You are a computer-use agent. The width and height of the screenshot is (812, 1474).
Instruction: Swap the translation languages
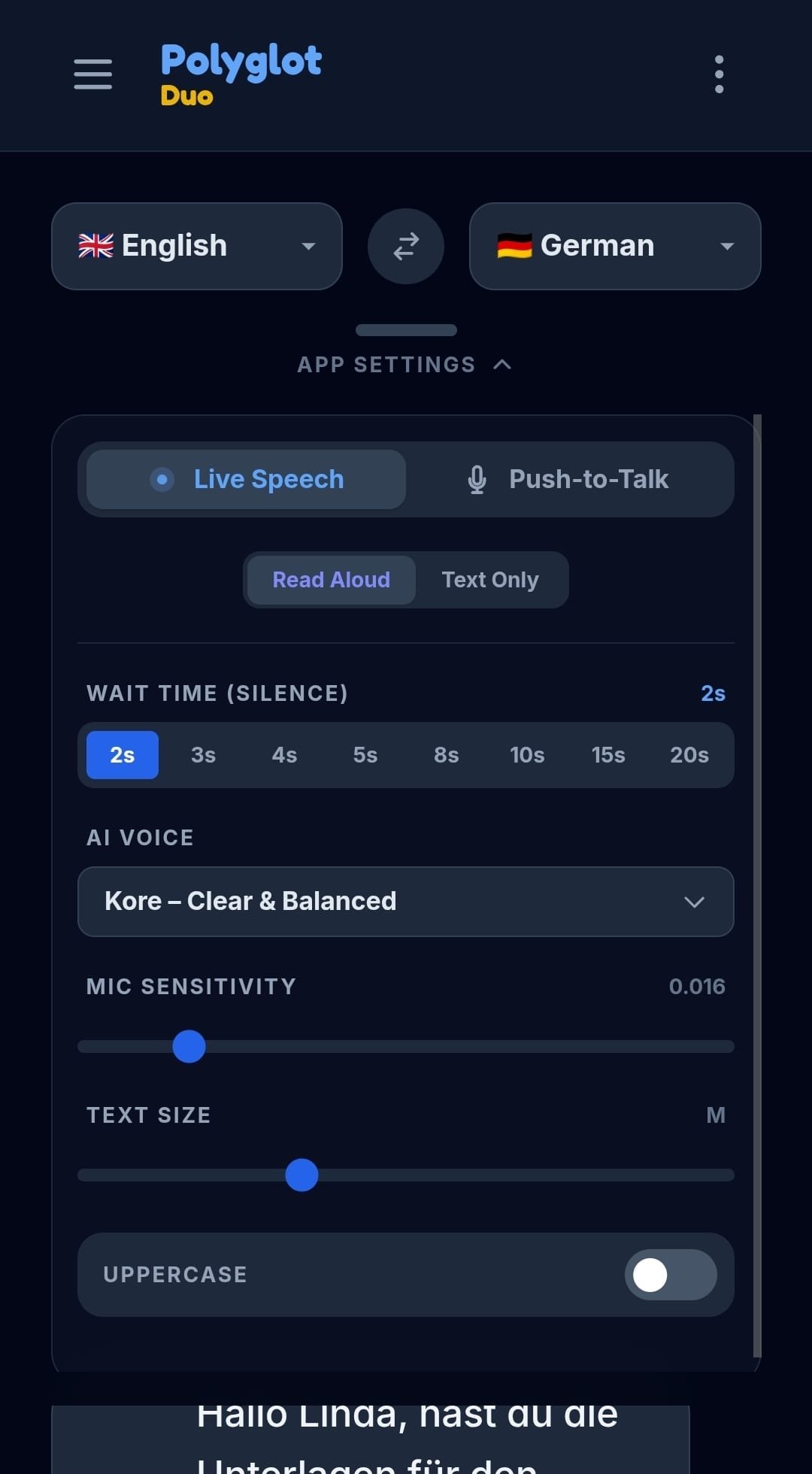[405, 246]
